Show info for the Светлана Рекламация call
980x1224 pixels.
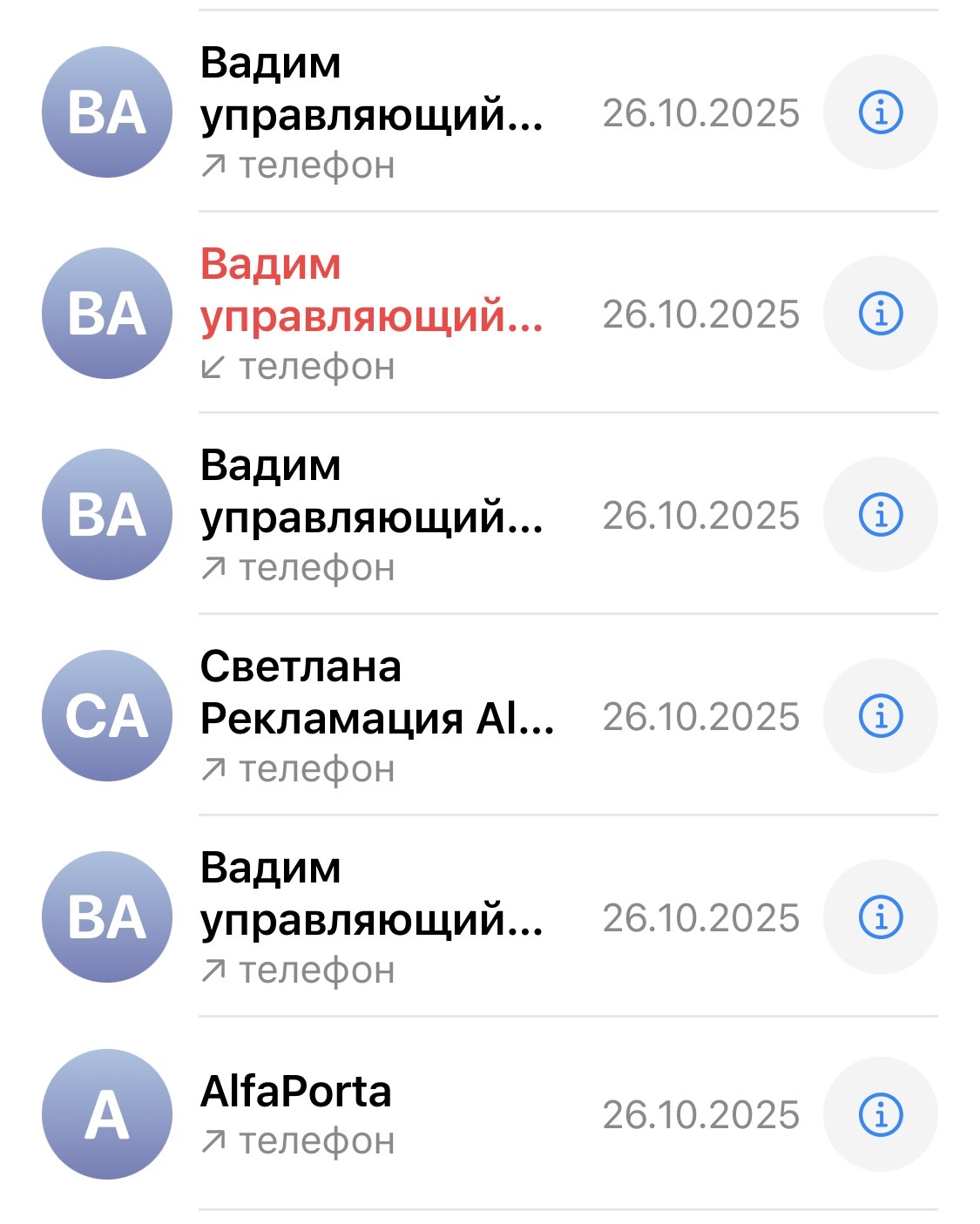pyautogui.click(x=881, y=716)
